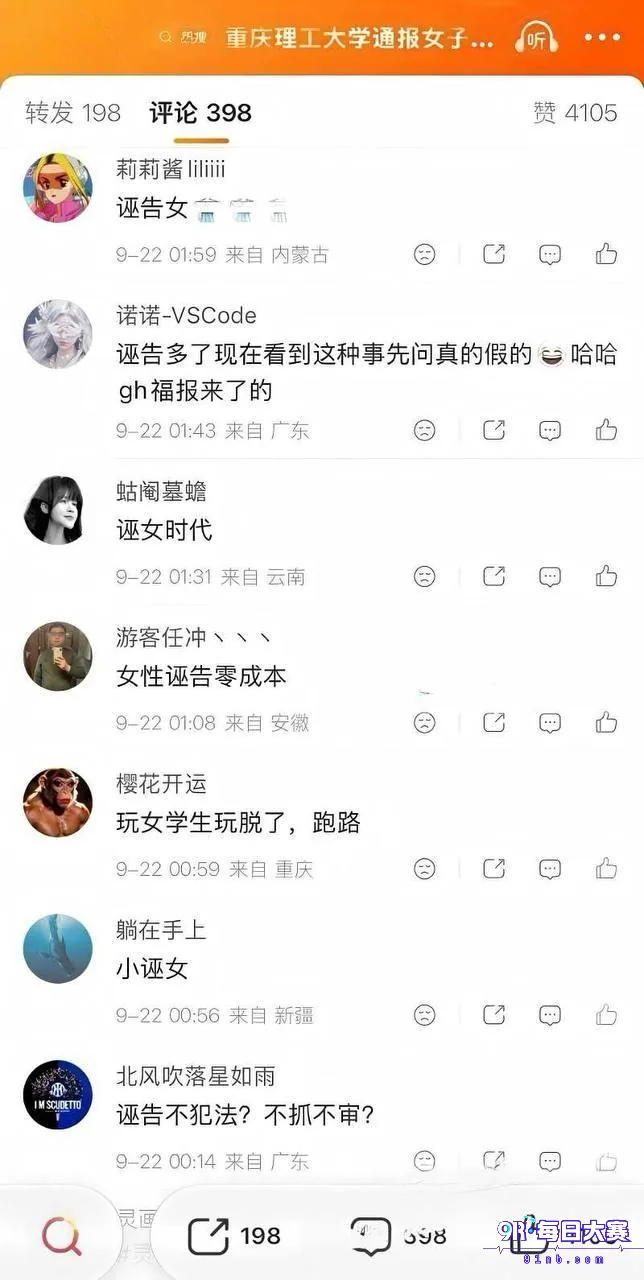Dislike the comment by 樱花开运

click(x=425, y=868)
